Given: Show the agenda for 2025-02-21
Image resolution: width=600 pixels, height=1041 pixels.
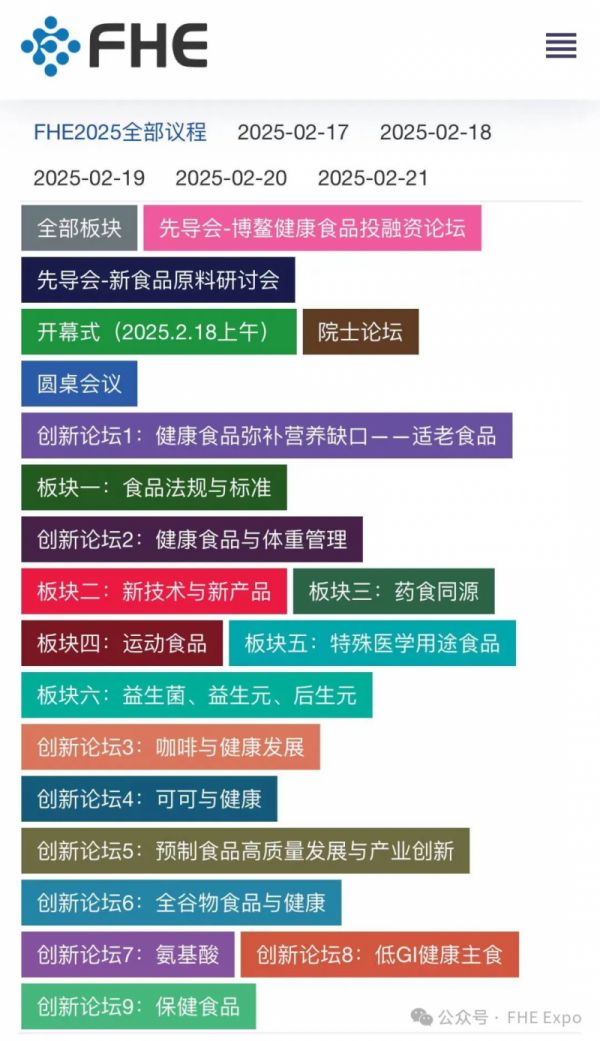Looking at the screenshot, I should [373, 178].
